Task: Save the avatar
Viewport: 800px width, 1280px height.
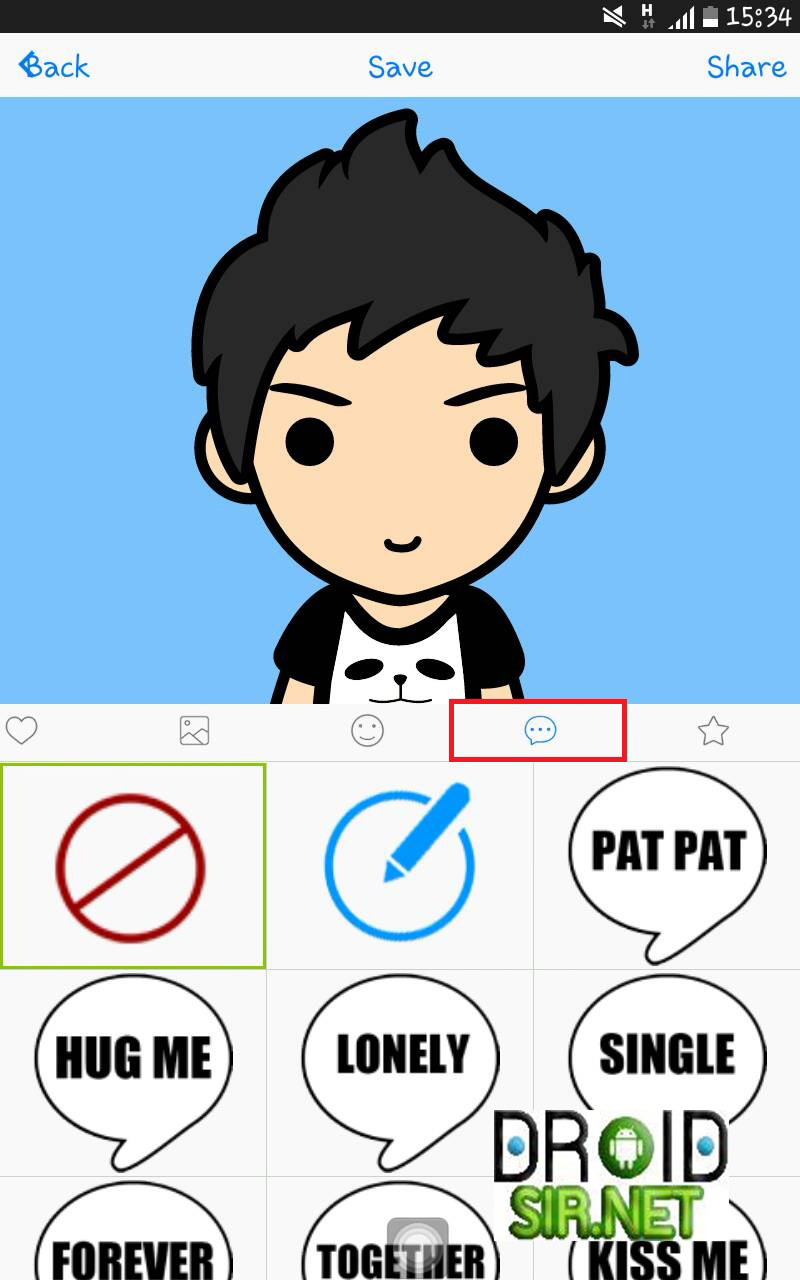Action: [x=400, y=66]
